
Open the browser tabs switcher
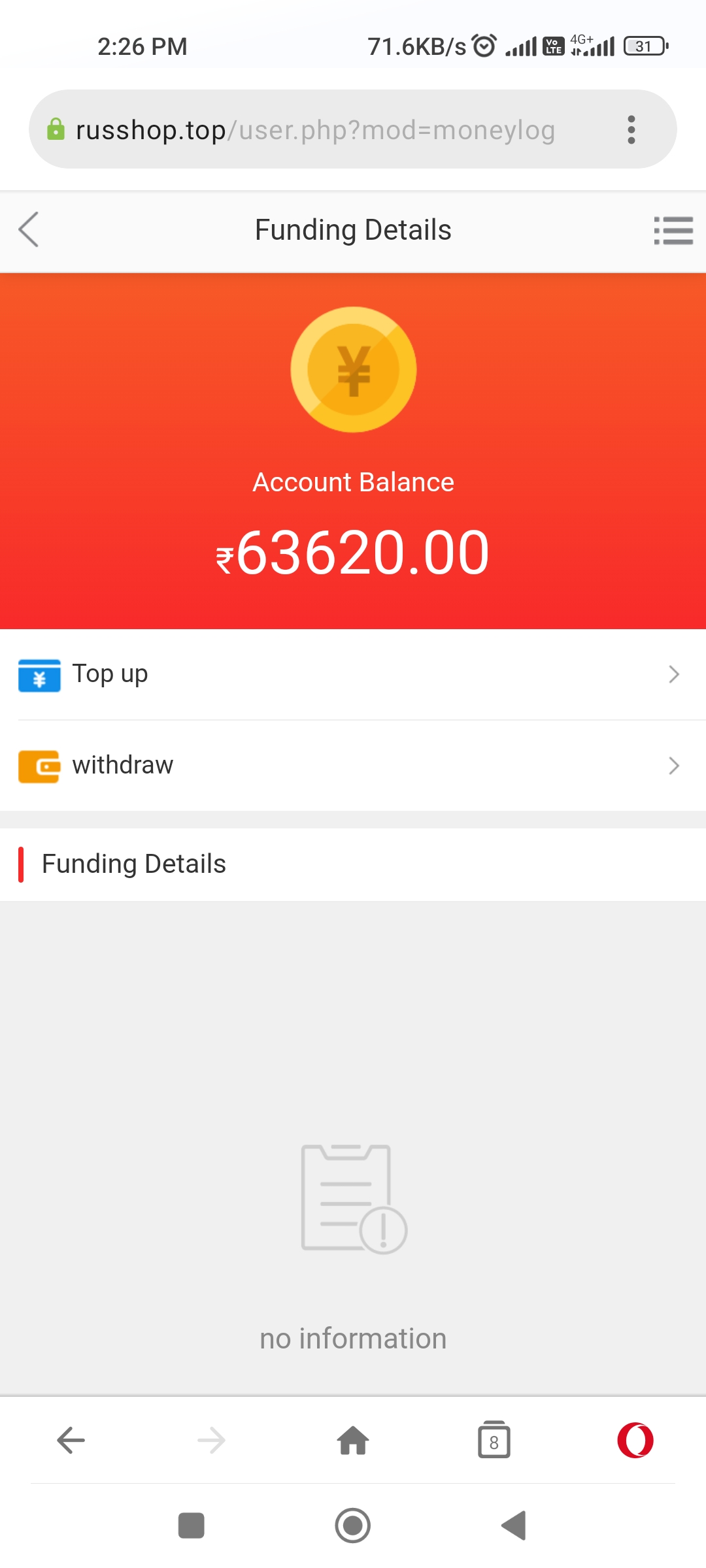tap(494, 1440)
